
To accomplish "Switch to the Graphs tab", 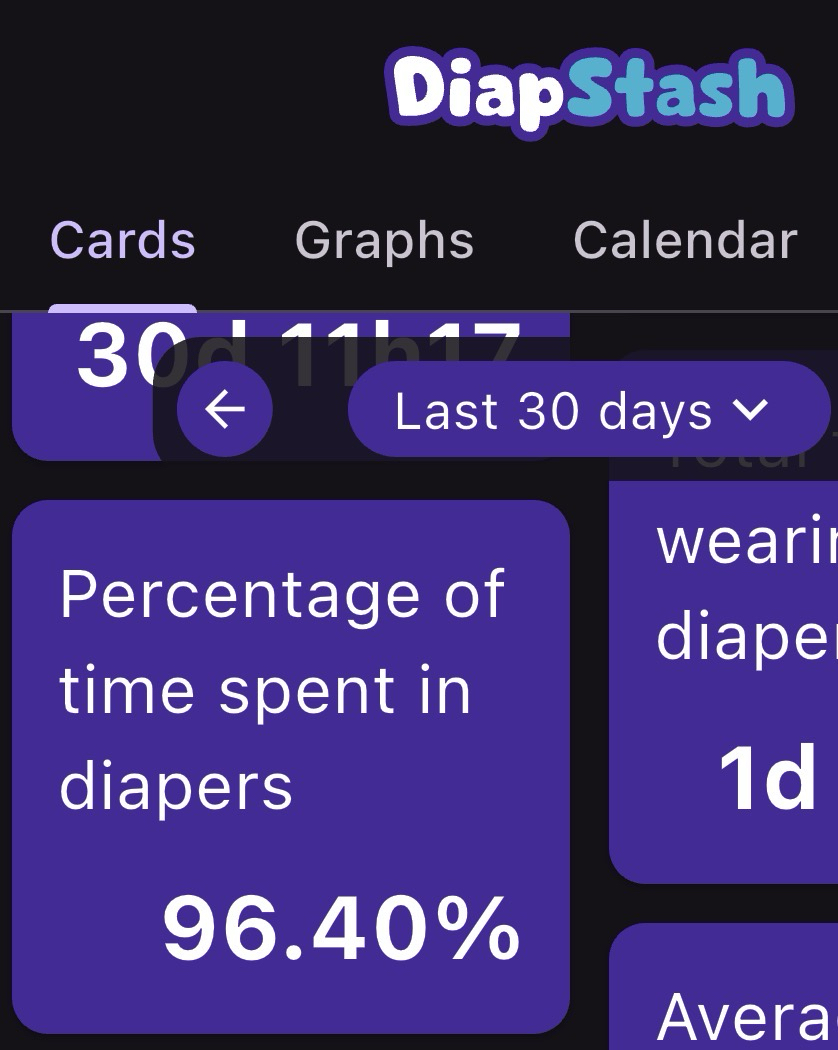I will tap(384, 241).
